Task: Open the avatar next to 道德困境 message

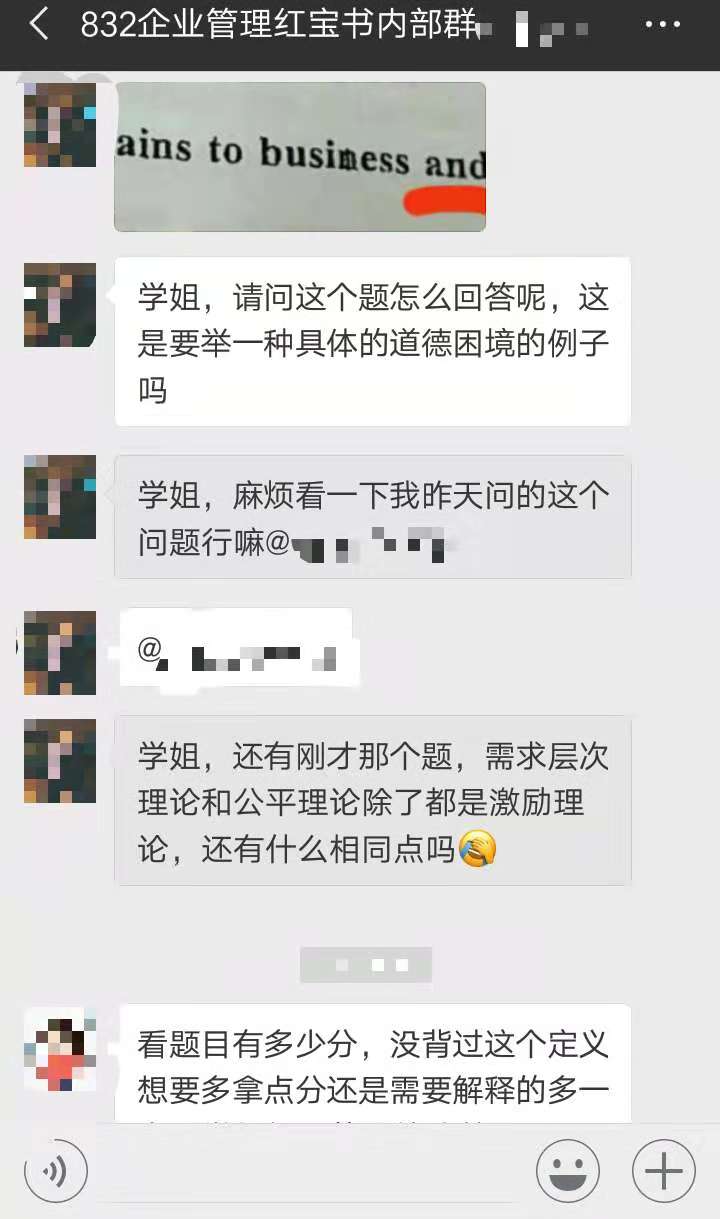Action: click(x=60, y=305)
